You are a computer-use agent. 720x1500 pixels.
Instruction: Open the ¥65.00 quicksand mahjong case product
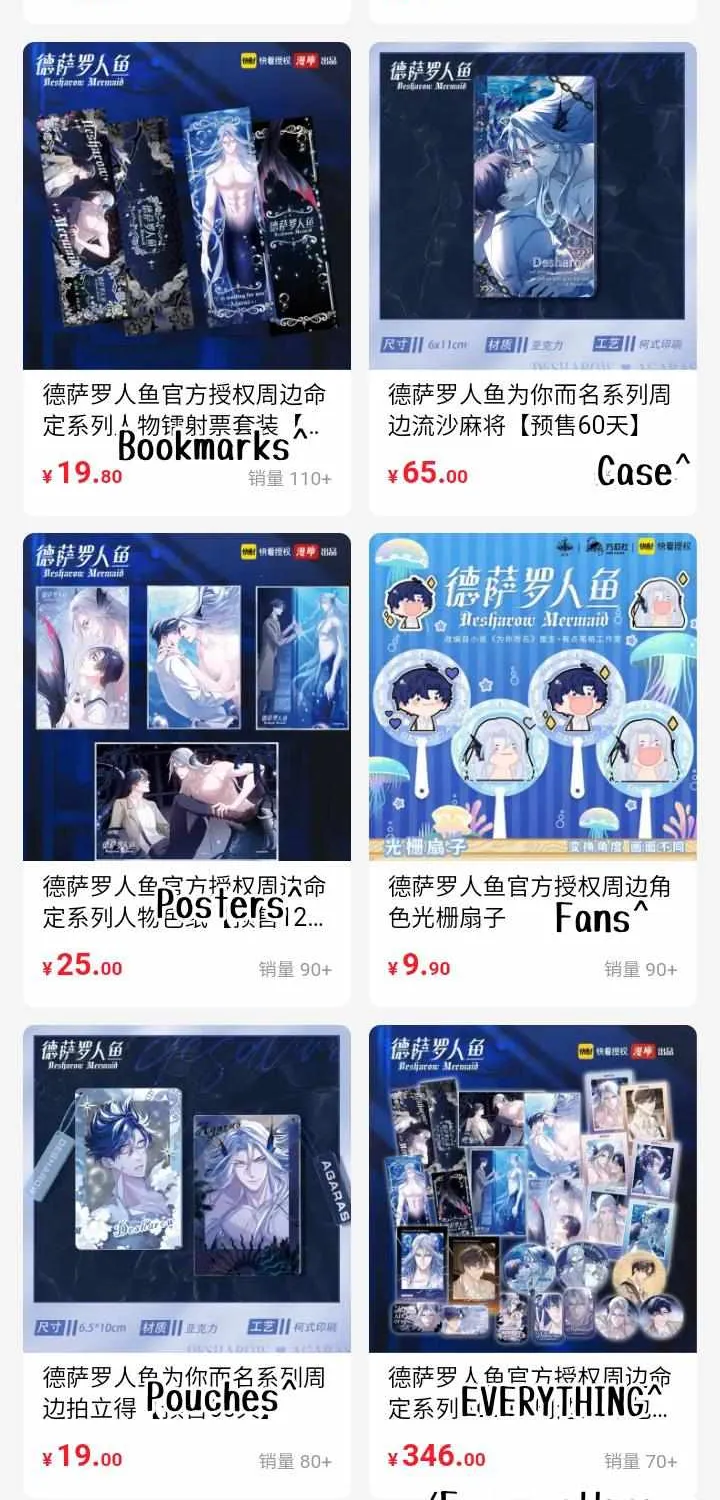pyautogui.click(x=533, y=277)
